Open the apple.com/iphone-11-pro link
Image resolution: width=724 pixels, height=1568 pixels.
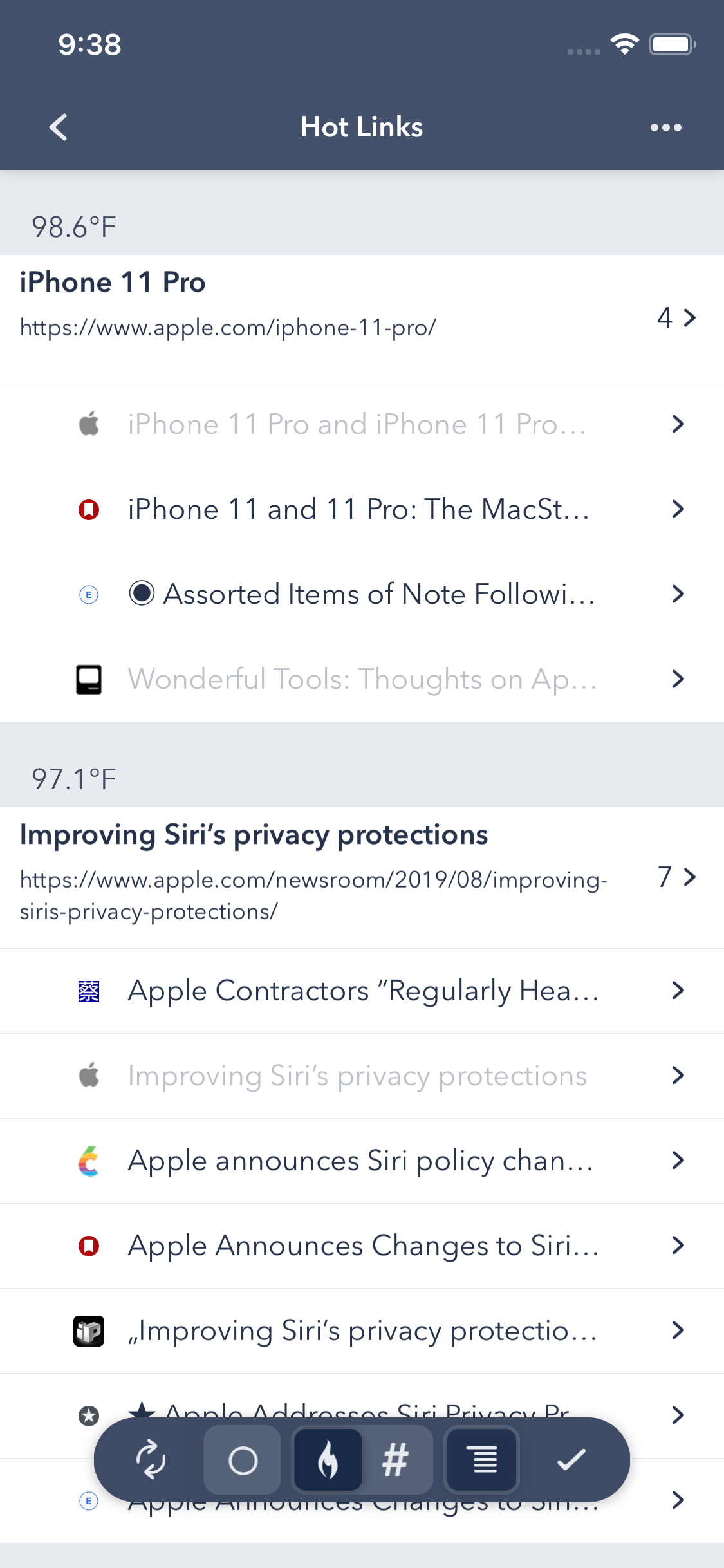(228, 327)
